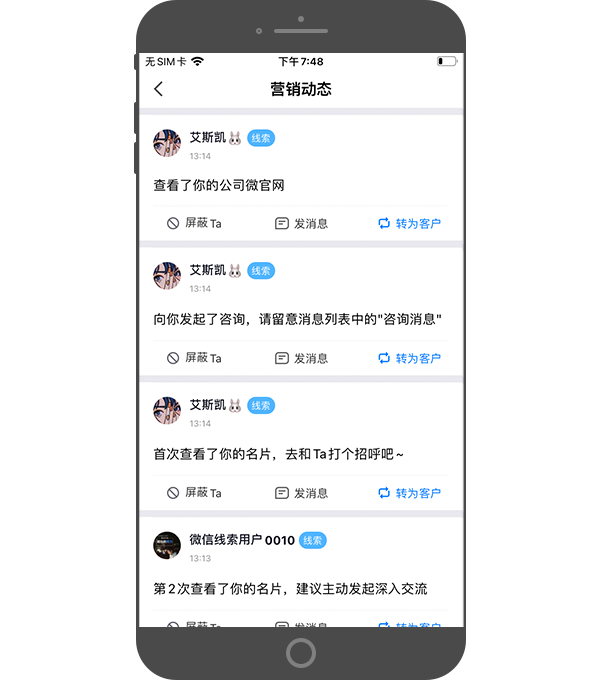Select 转为客户 under 首次查看了你的名片 entry

(x=409, y=493)
